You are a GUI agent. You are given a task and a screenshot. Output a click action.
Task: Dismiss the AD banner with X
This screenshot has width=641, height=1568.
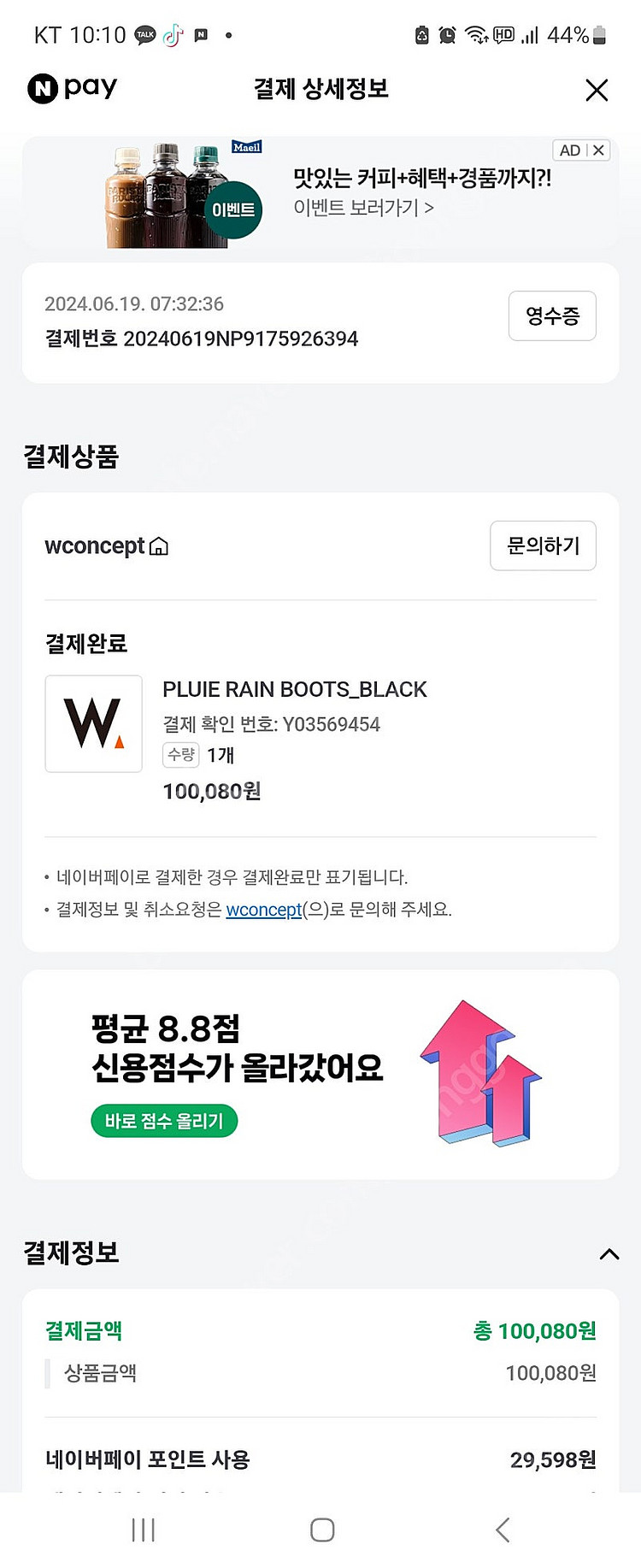click(x=598, y=150)
